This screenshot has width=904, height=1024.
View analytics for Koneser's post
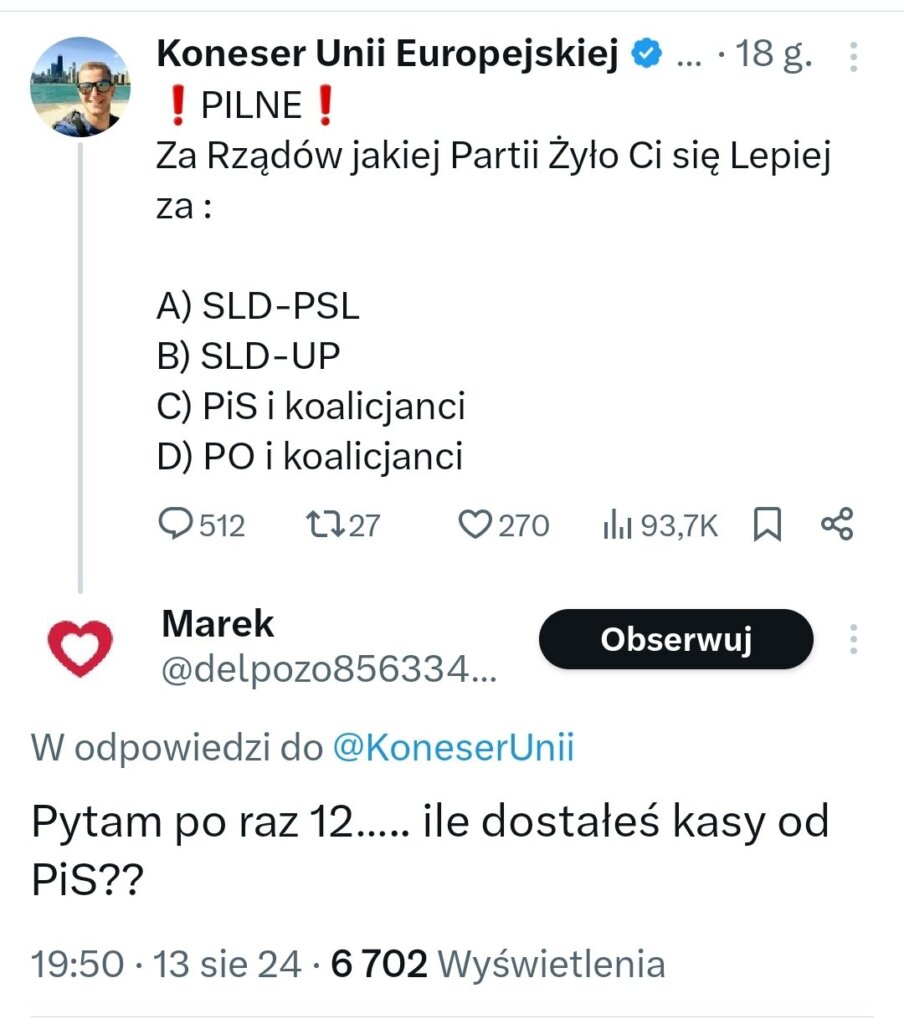click(614, 525)
